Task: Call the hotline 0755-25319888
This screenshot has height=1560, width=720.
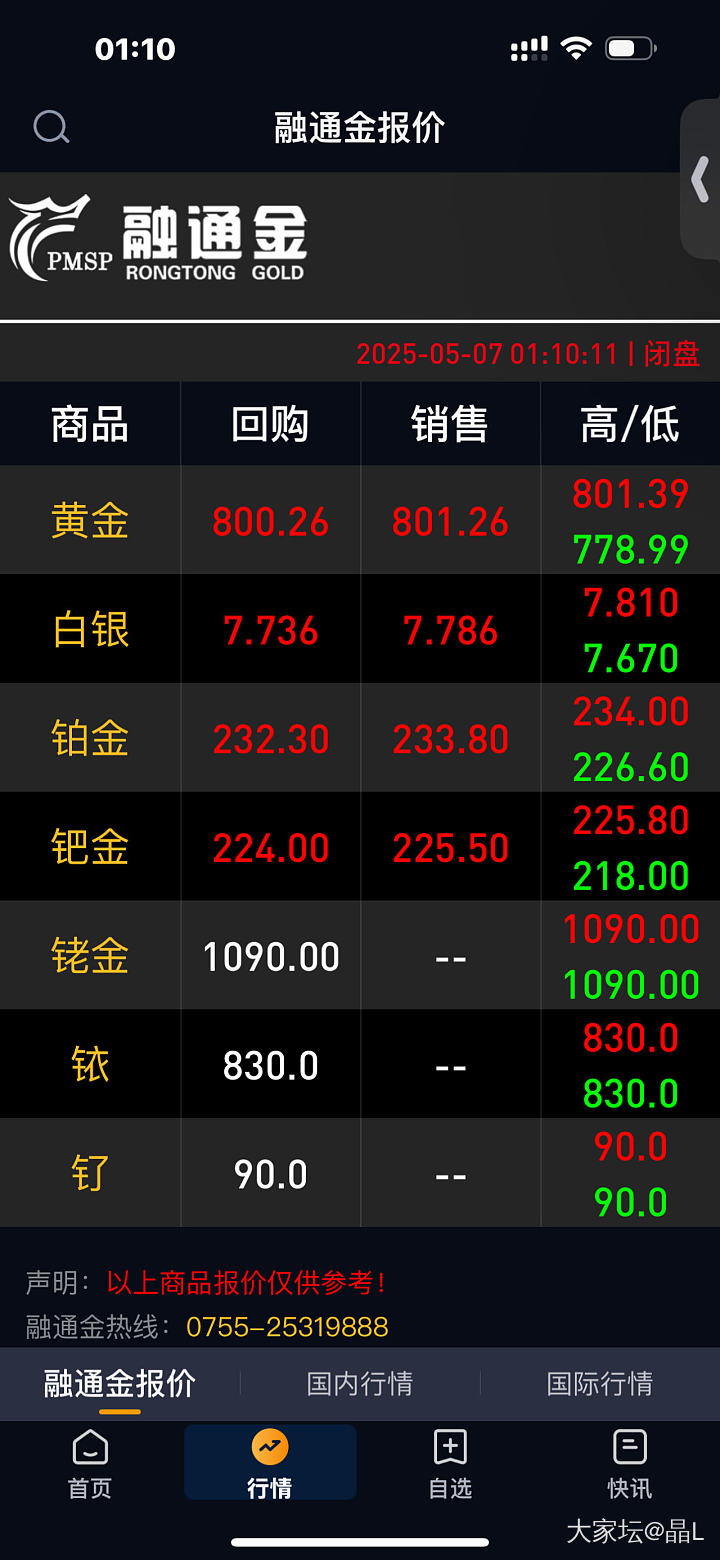Action: coord(287,1327)
